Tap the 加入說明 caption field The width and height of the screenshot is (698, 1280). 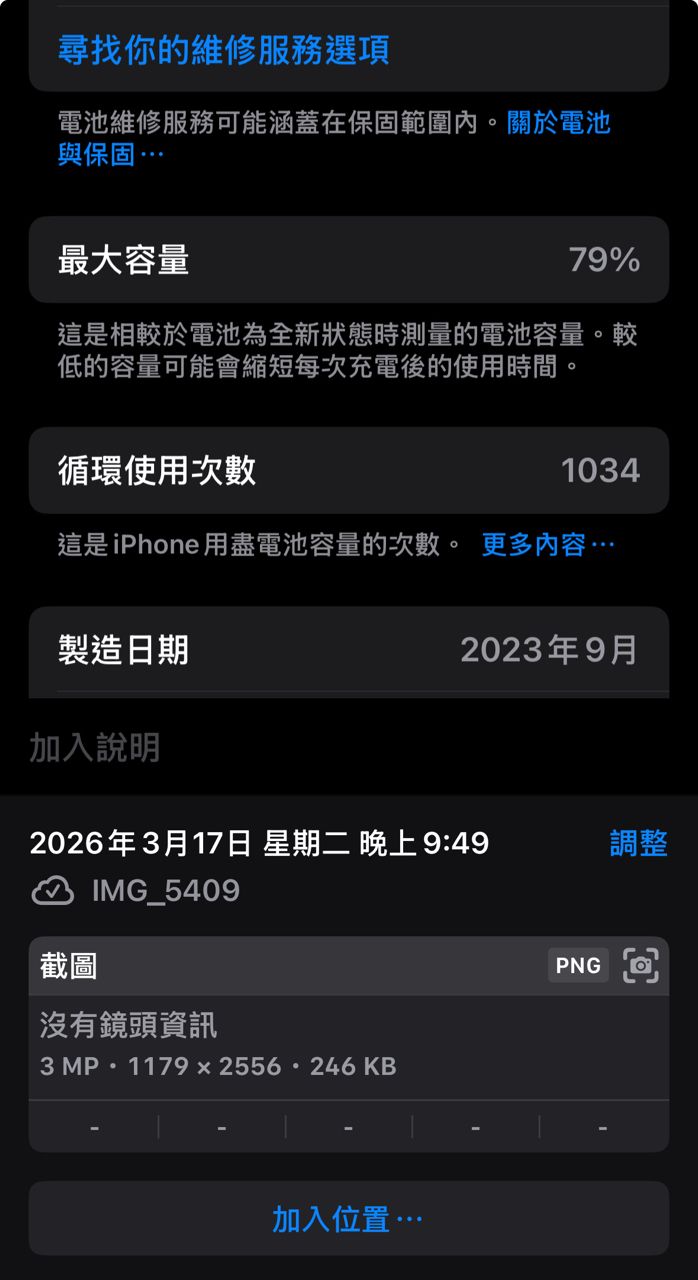click(x=95, y=748)
